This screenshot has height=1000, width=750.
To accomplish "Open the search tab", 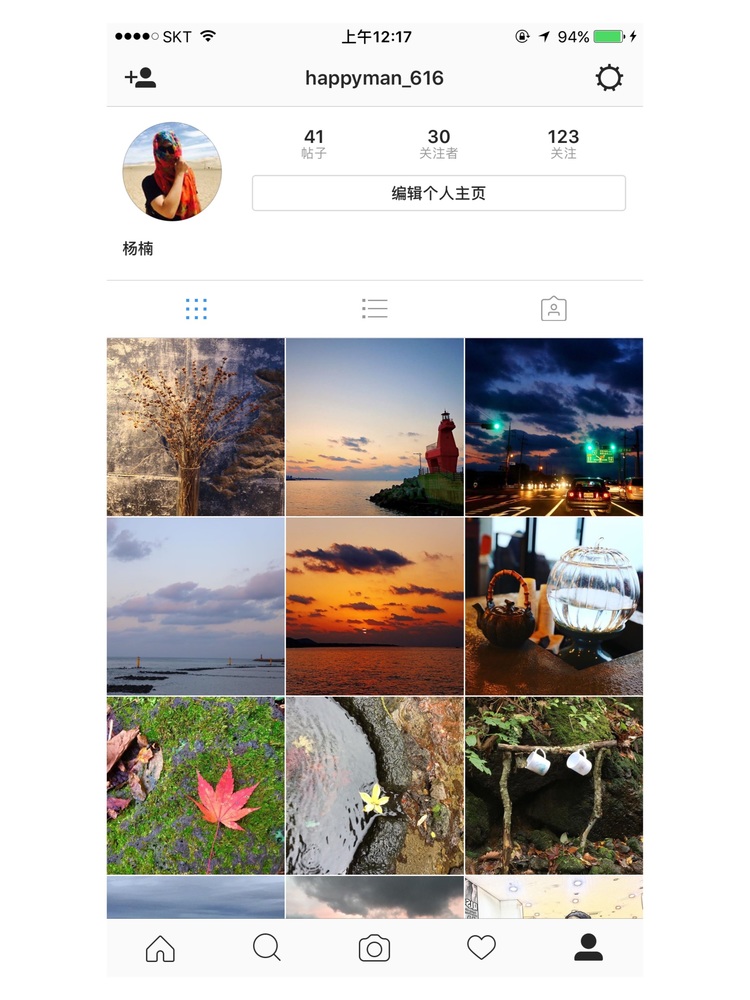I will (x=267, y=948).
